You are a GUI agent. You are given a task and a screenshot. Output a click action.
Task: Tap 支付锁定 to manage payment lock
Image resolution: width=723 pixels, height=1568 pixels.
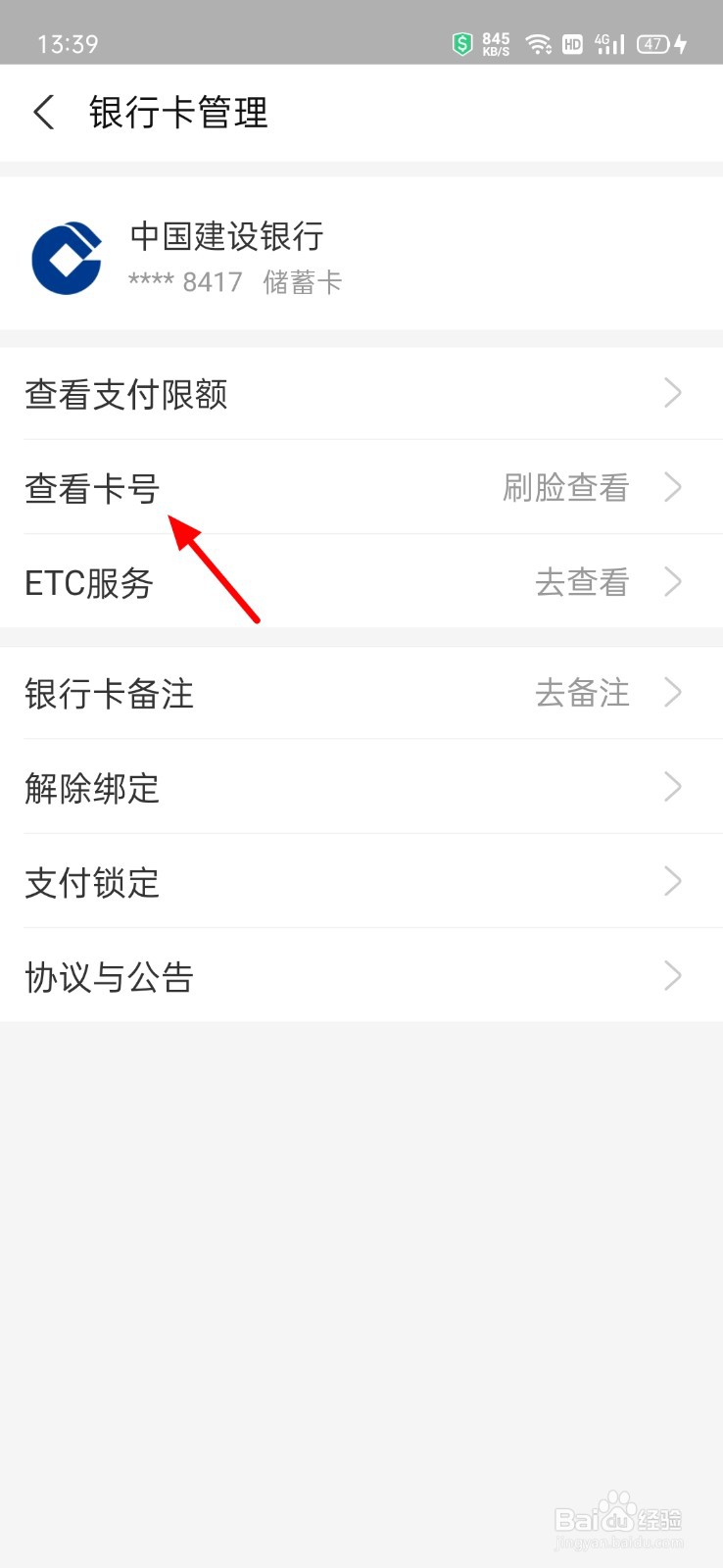point(91,882)
